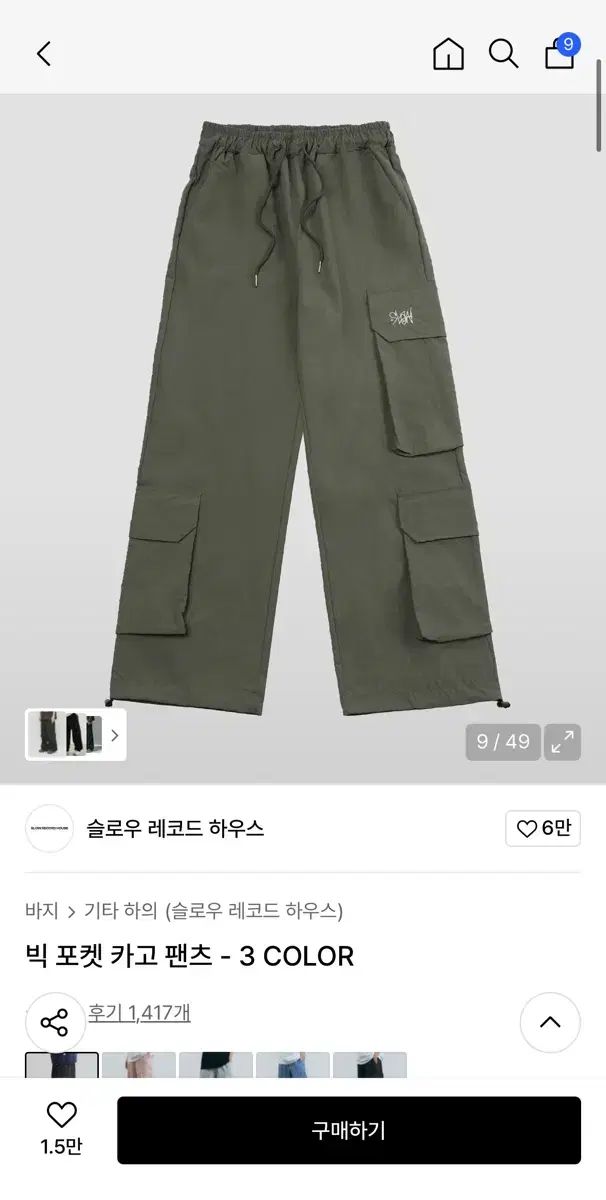Open the search magnifier icon

coord(503,54)
